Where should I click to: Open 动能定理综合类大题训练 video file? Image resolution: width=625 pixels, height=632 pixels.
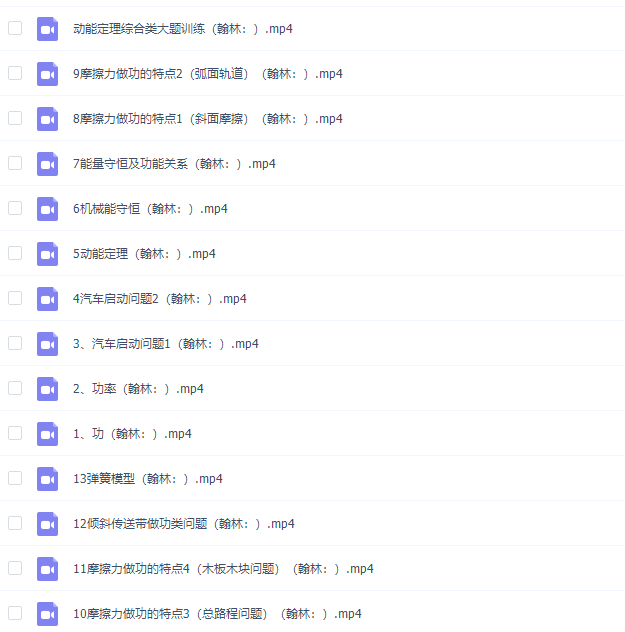183,29
